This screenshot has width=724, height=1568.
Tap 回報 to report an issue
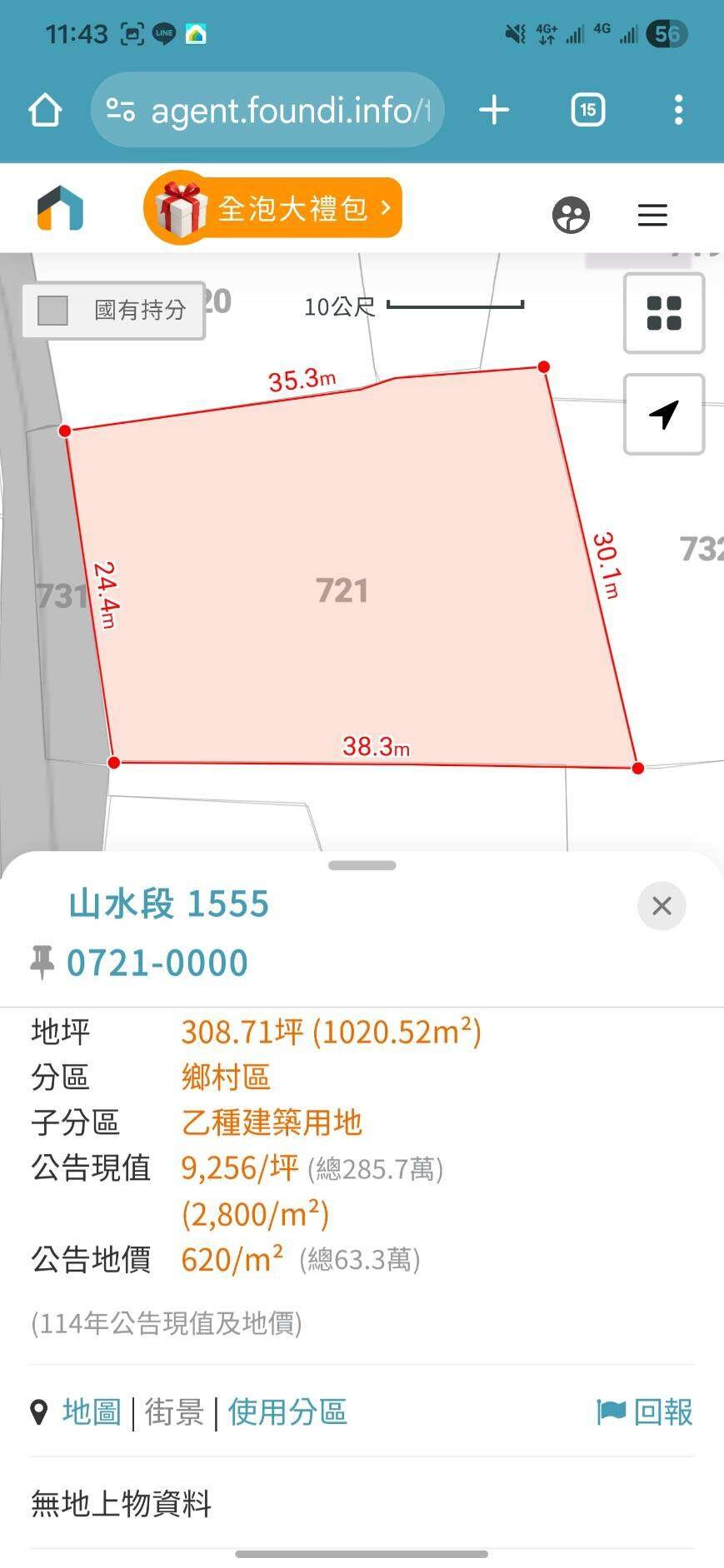646,1411
